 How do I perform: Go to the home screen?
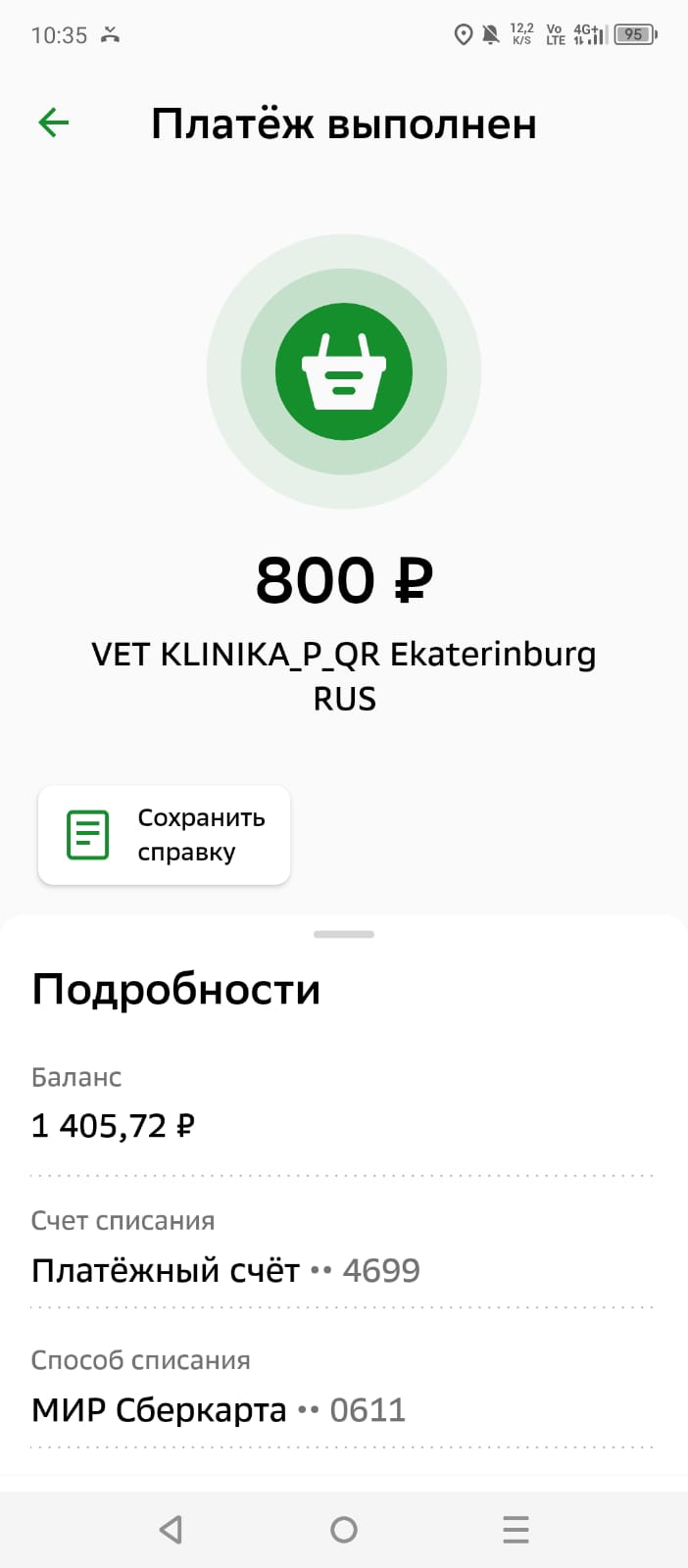[x=344, y=1530]
